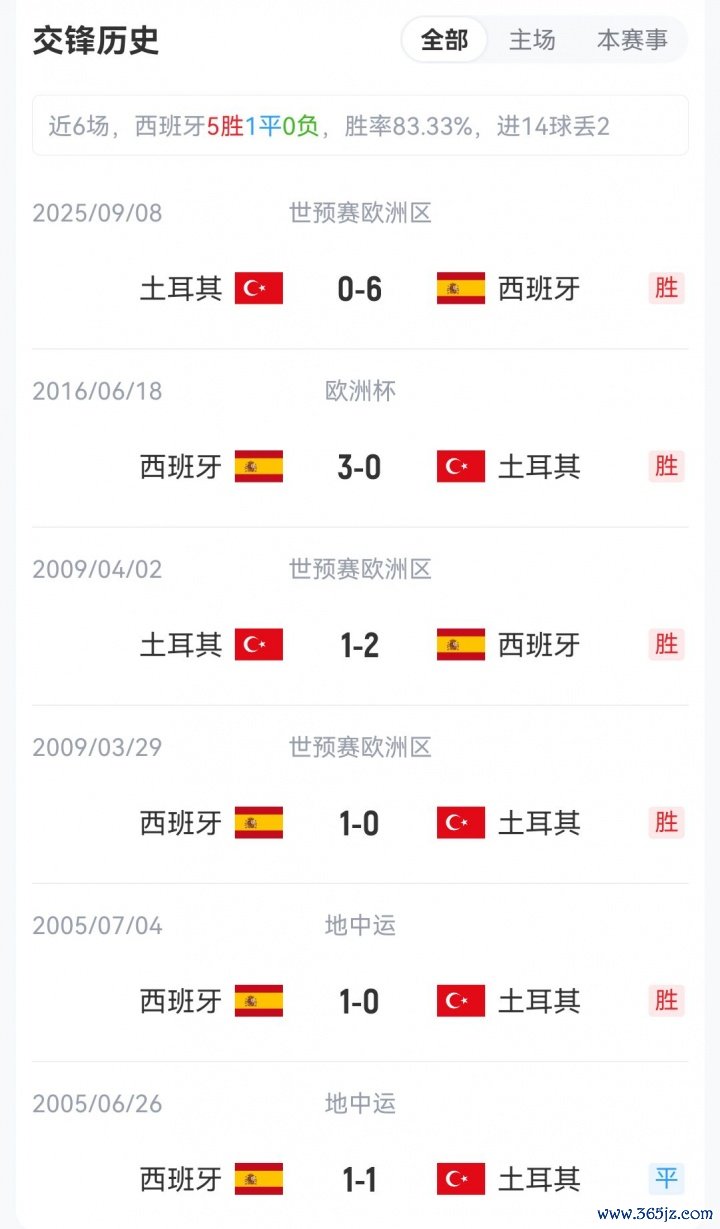Switch to the 主场 tab

[x=532, y=40]
